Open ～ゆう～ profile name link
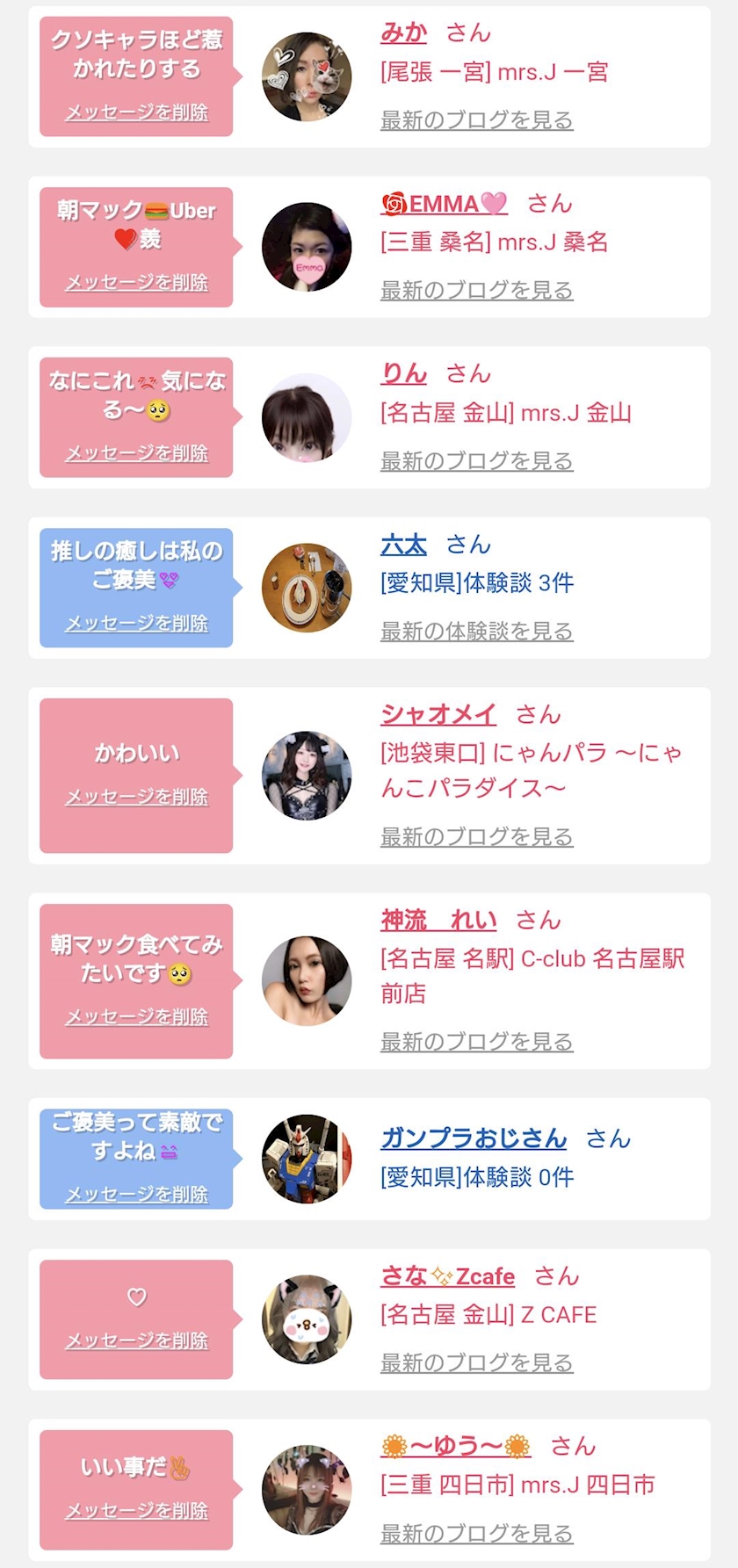This screenshot has width=738, height=1568. [456, 1446]
